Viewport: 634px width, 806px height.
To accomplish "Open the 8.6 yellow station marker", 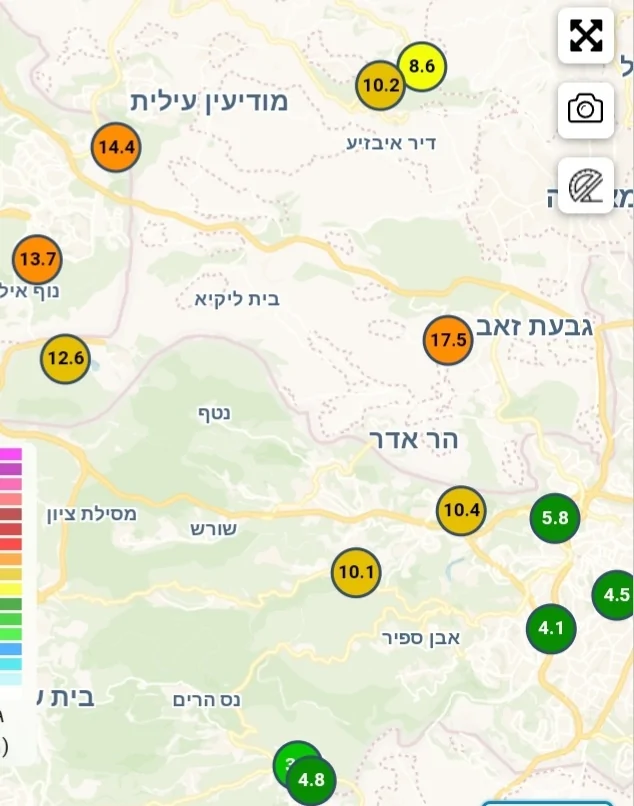I will [424, 67].
